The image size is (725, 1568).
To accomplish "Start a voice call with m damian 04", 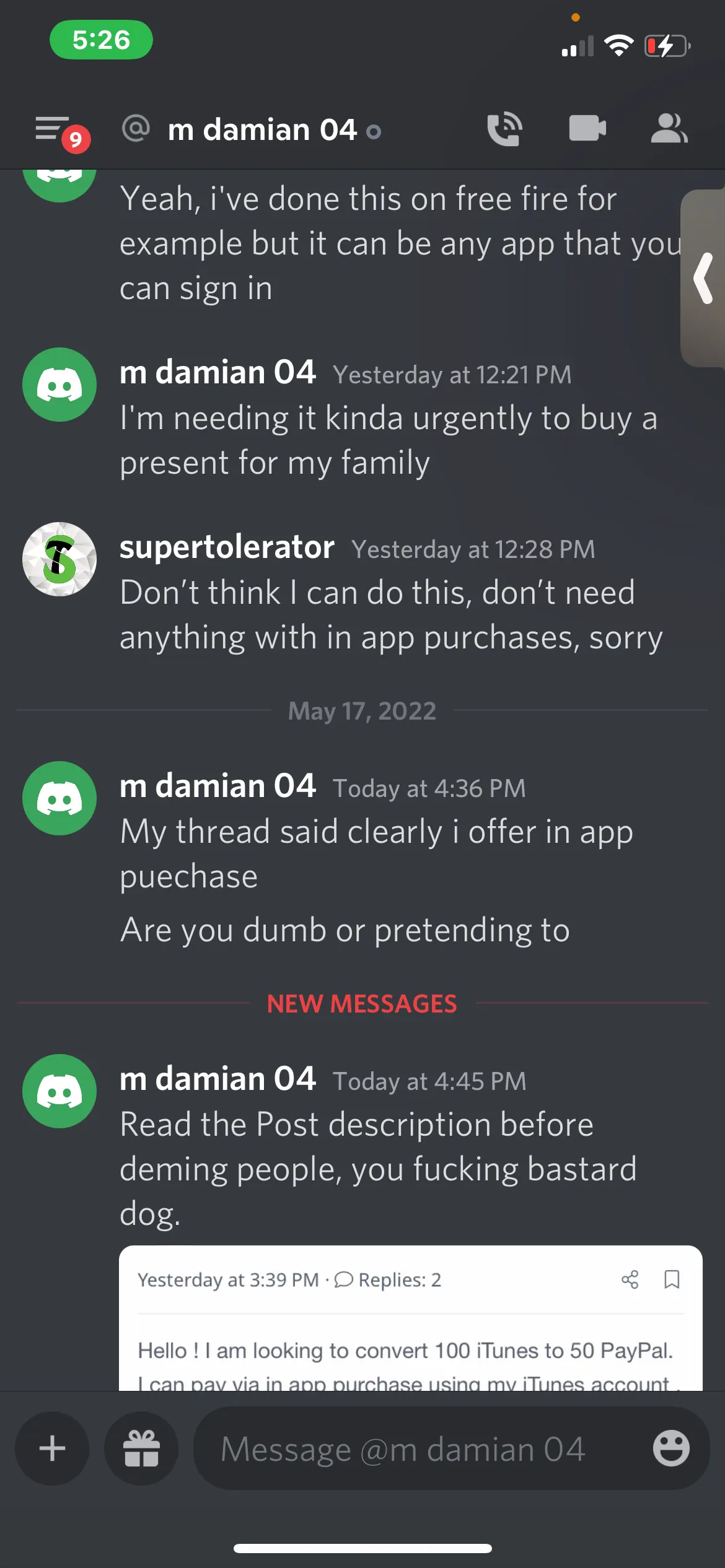I will (x=504, y=129).
